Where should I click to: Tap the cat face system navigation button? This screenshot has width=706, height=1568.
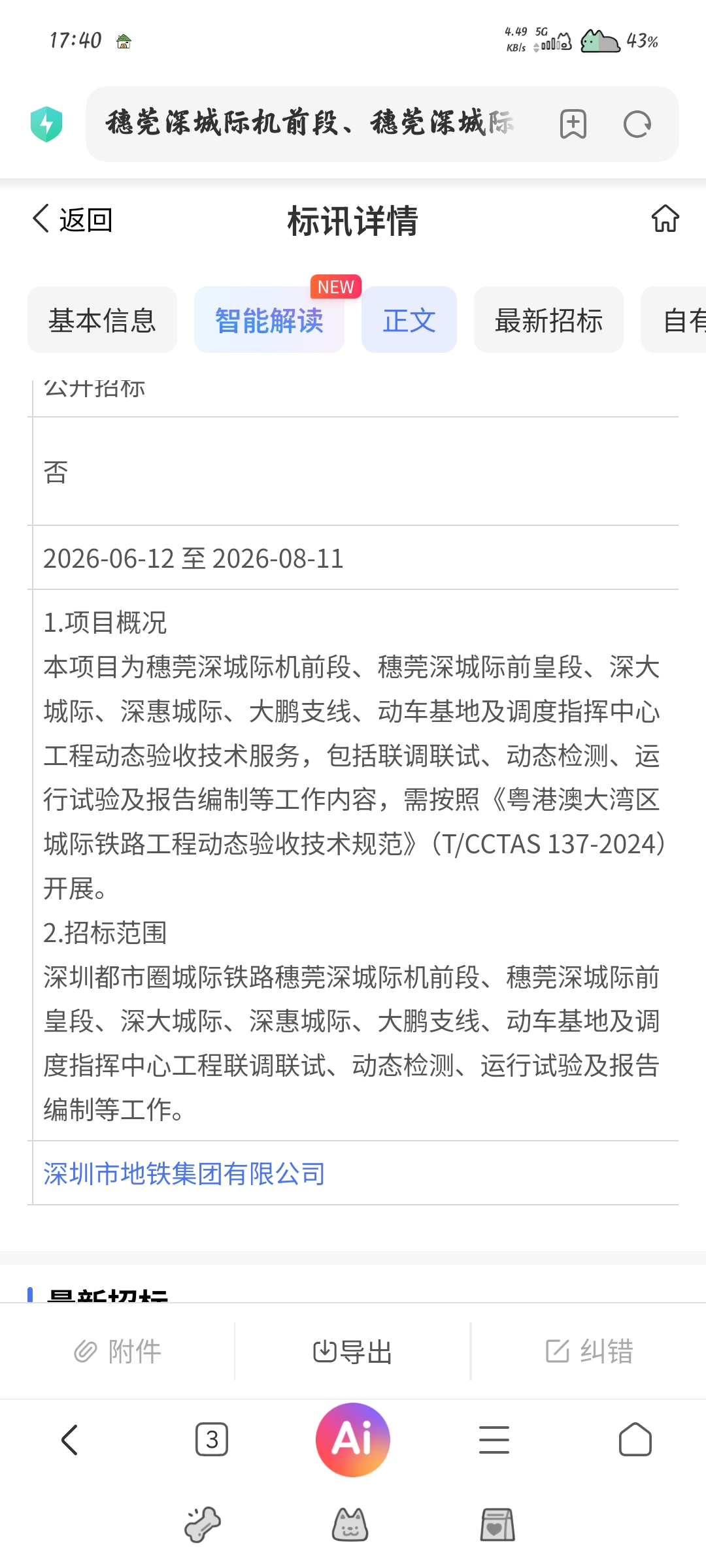[350, 1525]
